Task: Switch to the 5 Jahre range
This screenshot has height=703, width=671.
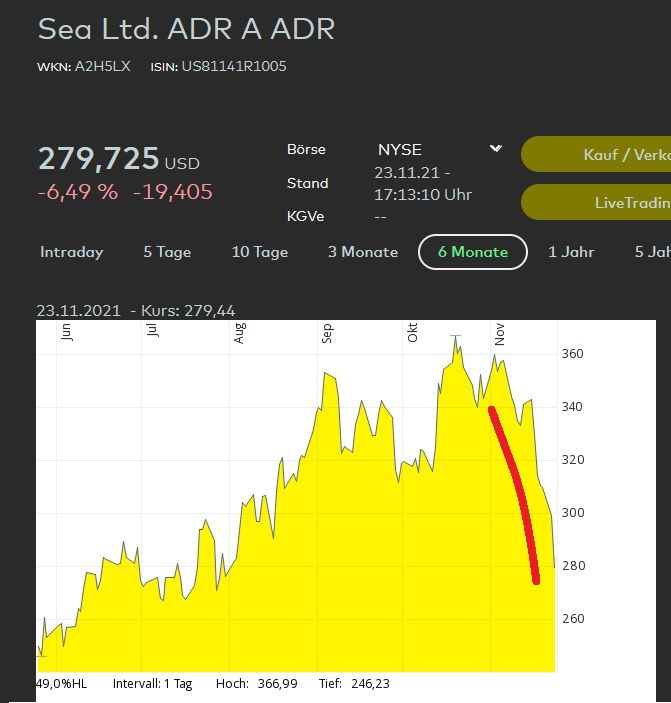Action: coord(652,252)
